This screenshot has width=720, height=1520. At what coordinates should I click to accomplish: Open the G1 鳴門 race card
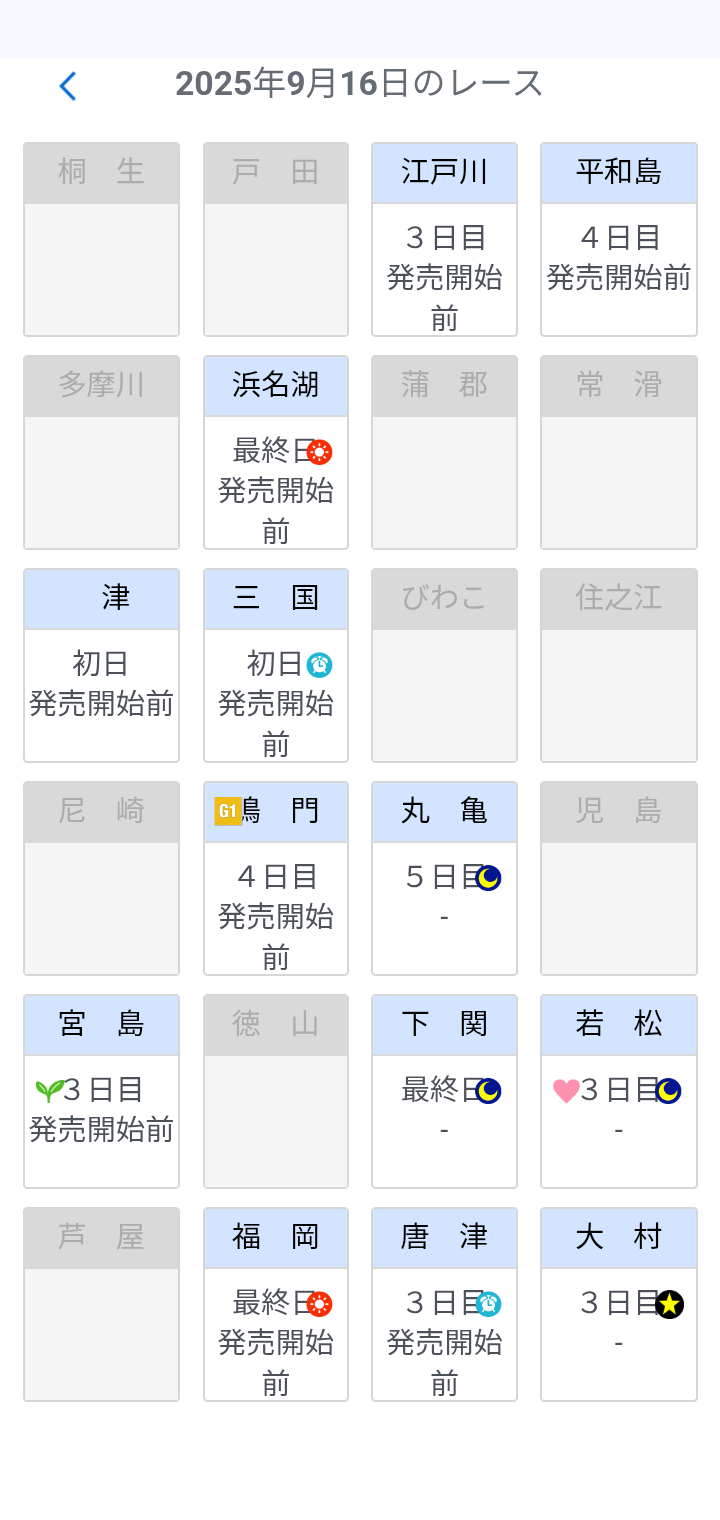click(276, 878)
